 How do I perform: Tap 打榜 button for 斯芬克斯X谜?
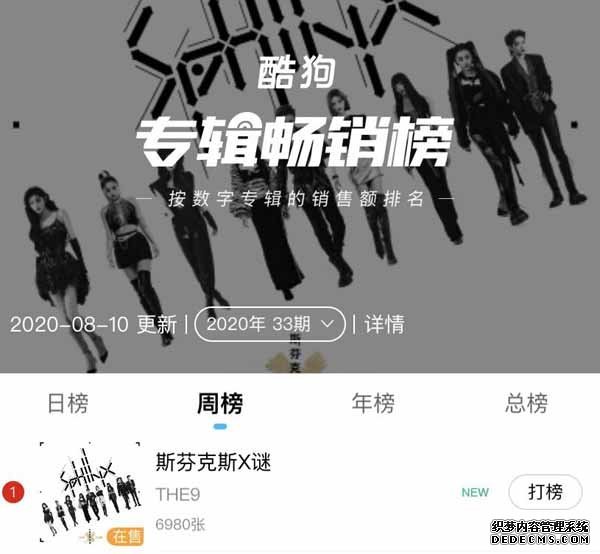pos(545,492)
